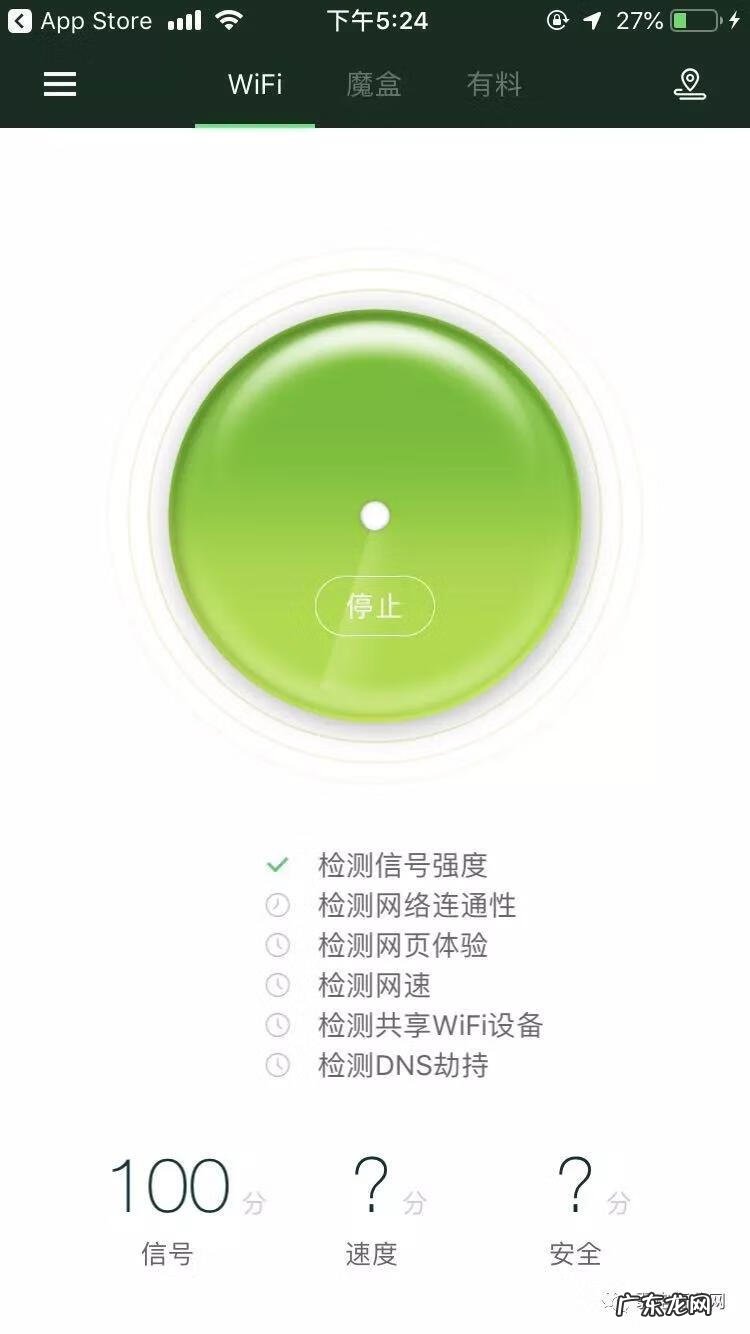The image size is (750, 1334).
Task: Click the clock icon beside 检测网络连通性
Action: pos(280,906)
